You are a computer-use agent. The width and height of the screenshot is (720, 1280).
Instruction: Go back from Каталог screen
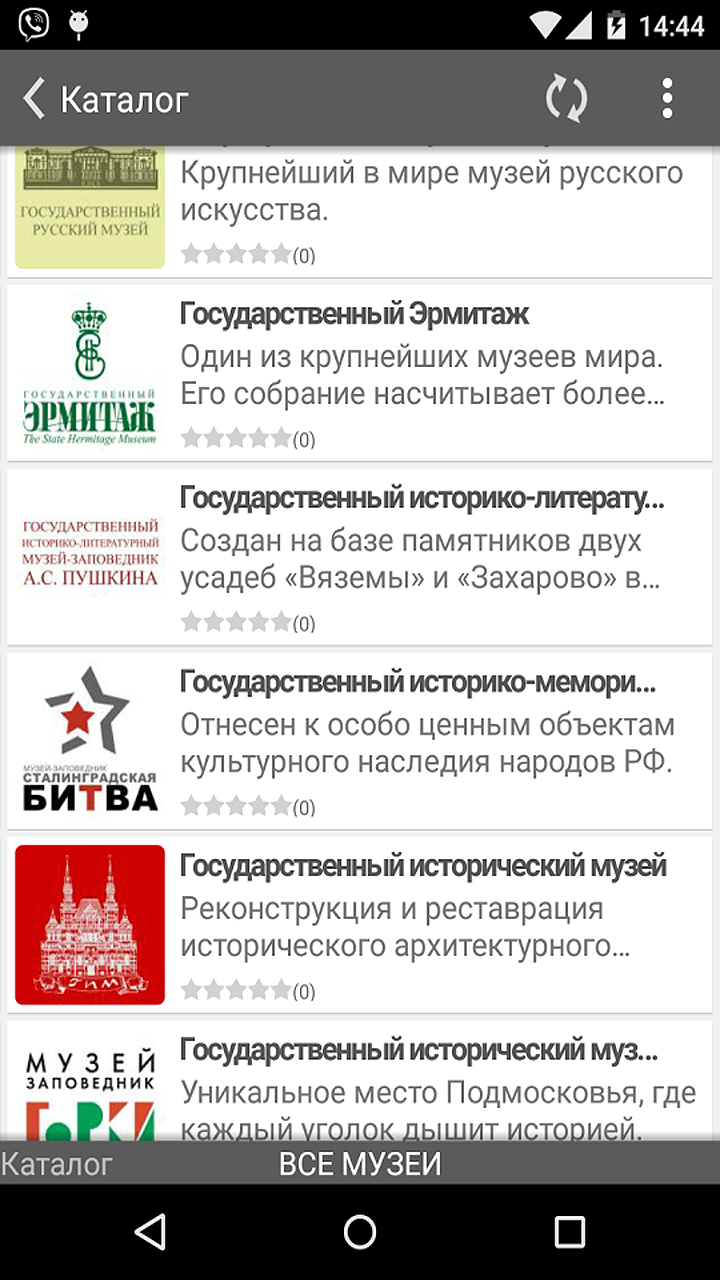(34, 100)
